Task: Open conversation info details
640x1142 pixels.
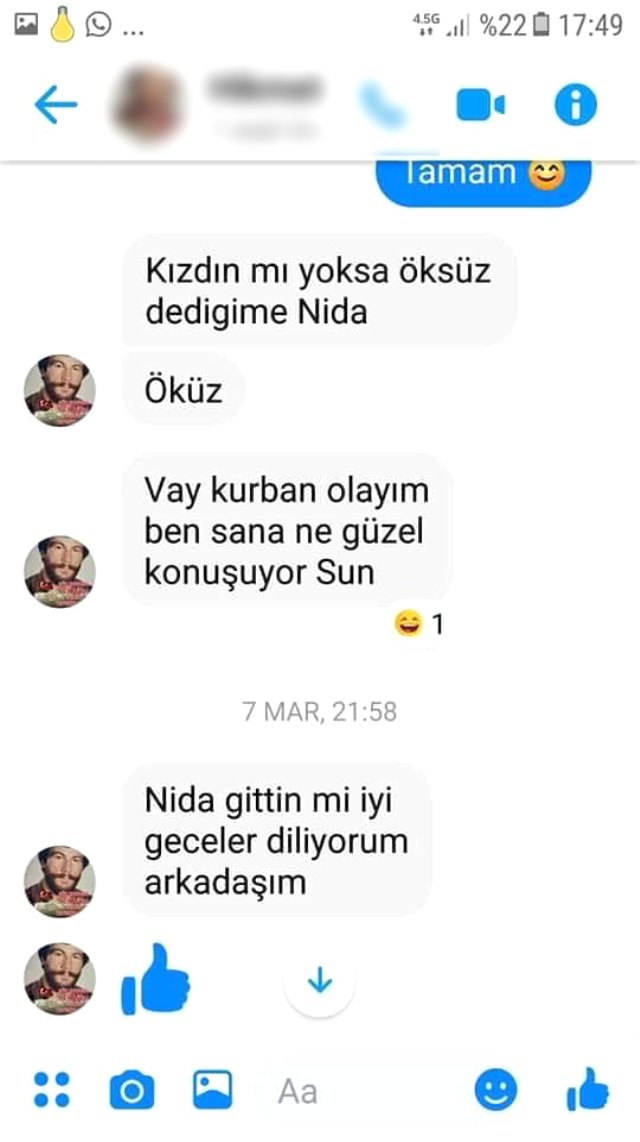Action: pyautogui.click(x=575, y=105)
